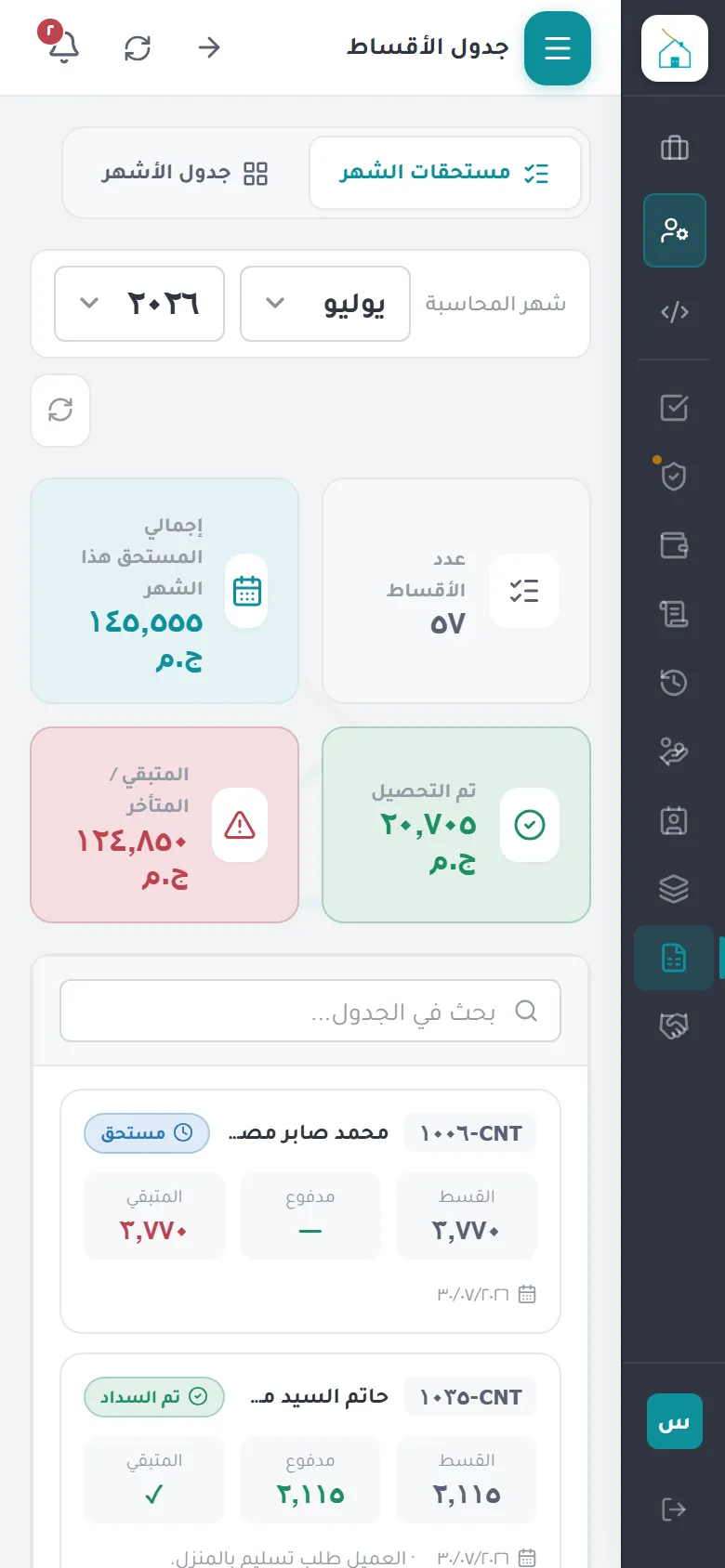
Task: Open the hamburger menu button
Action: 557,48
